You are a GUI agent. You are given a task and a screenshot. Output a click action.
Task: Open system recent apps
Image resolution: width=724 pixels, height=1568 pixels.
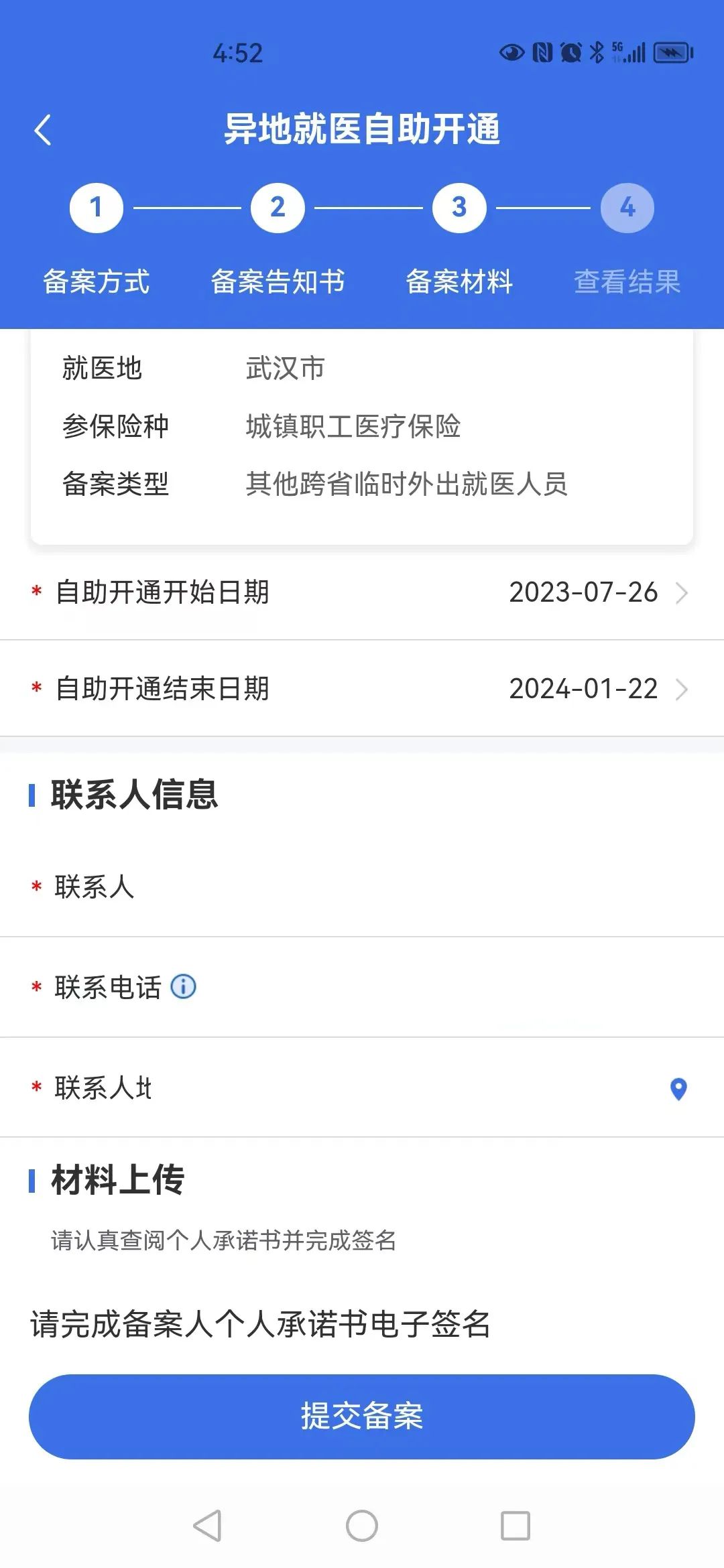(516, 1526)
